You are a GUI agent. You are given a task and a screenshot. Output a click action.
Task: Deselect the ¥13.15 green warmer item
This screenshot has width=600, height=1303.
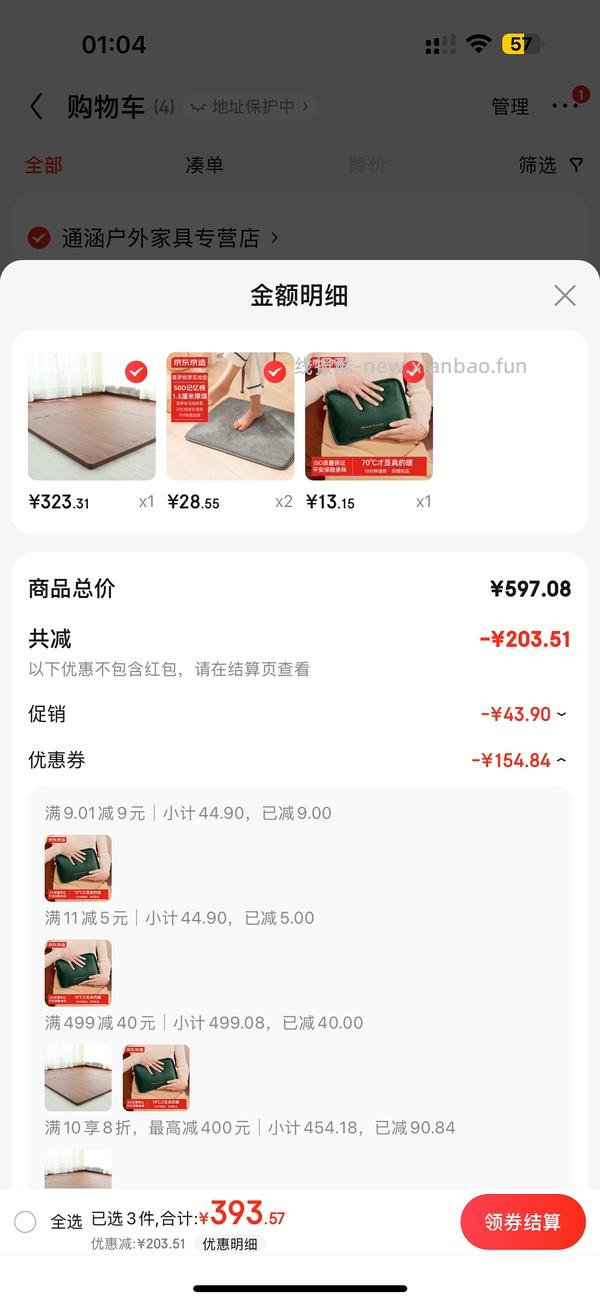[x=413, y=372]
